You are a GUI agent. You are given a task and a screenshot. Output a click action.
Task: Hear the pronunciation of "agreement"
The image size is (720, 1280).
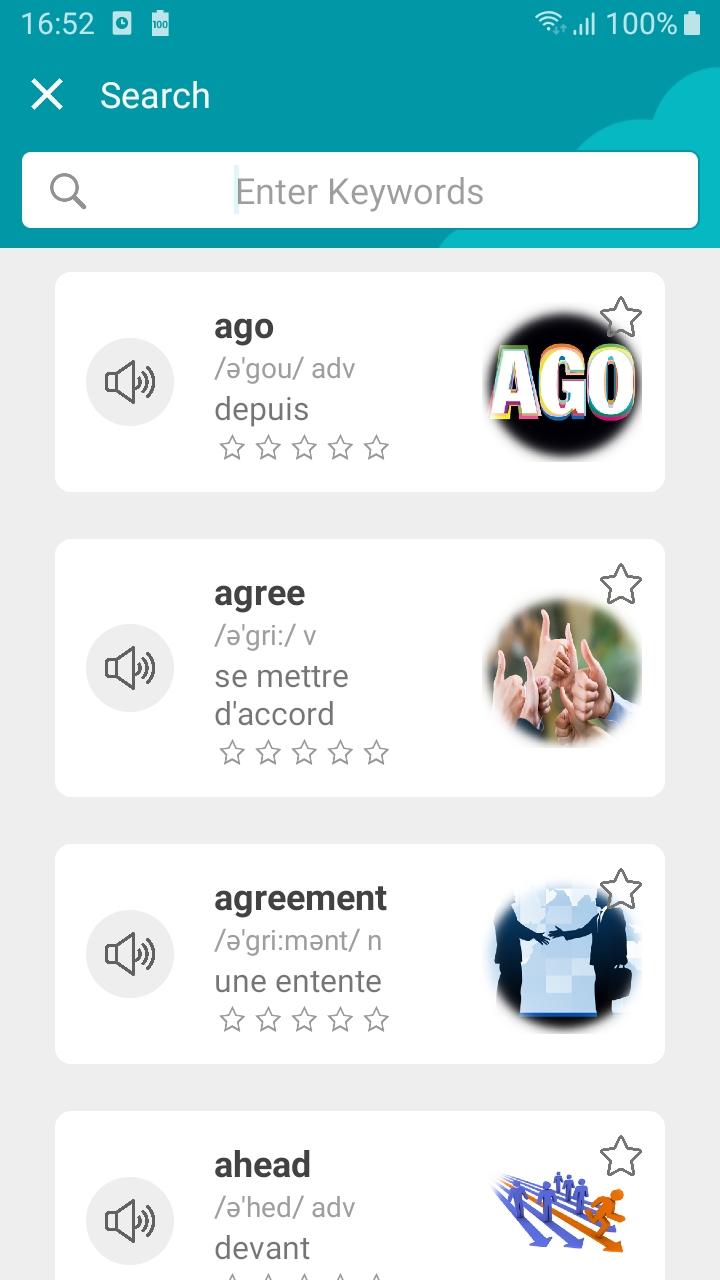tap(130, 954)
